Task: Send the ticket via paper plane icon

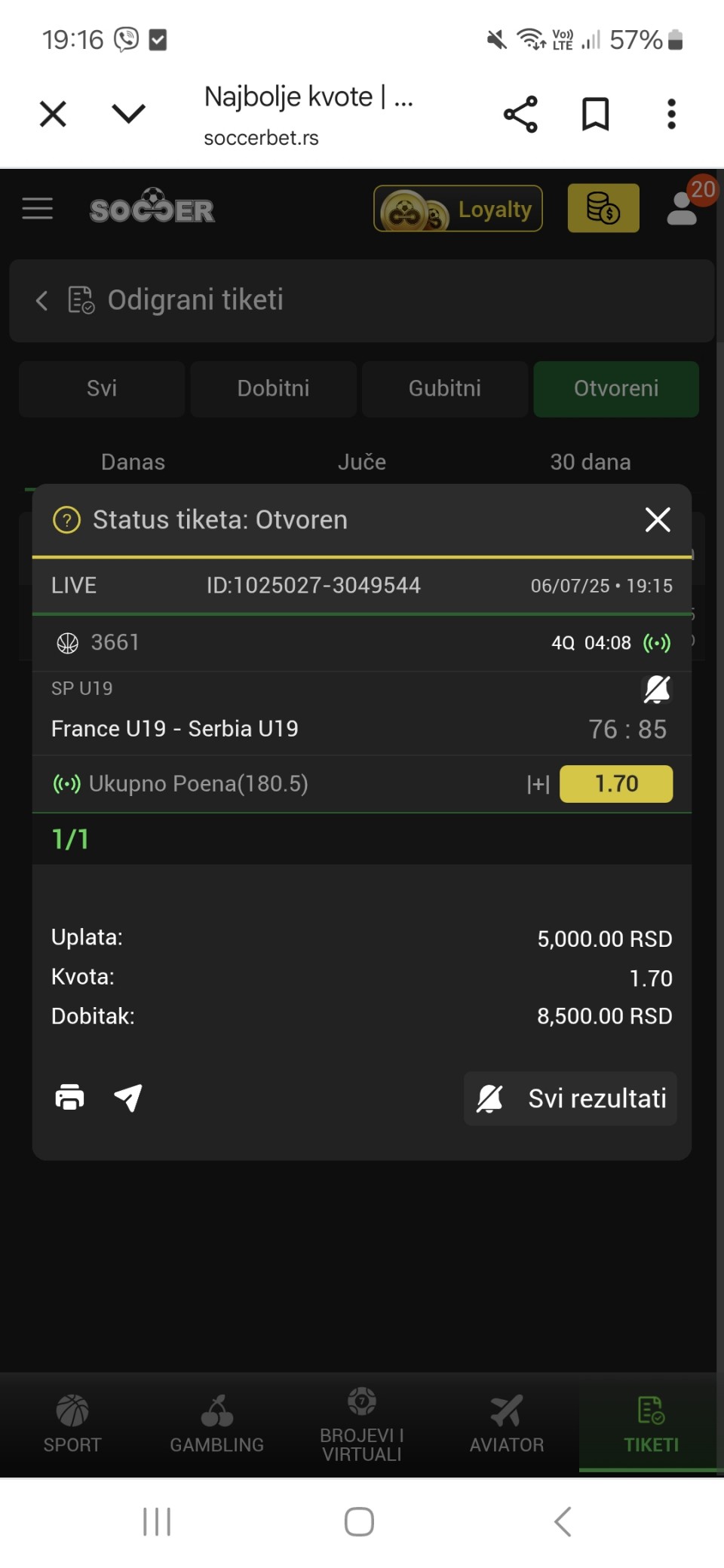Action: [128, 1098]
